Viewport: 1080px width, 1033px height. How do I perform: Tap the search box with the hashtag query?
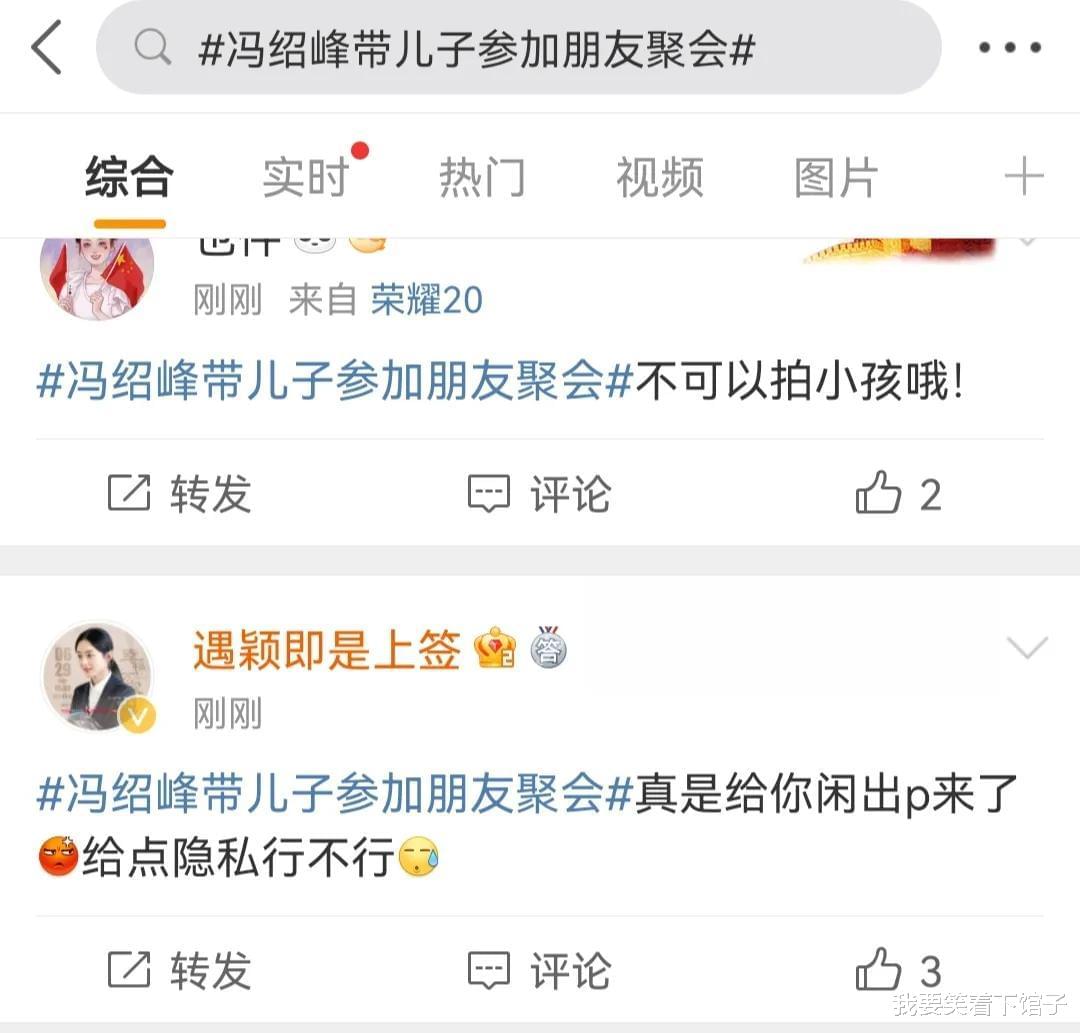point(518,48)
